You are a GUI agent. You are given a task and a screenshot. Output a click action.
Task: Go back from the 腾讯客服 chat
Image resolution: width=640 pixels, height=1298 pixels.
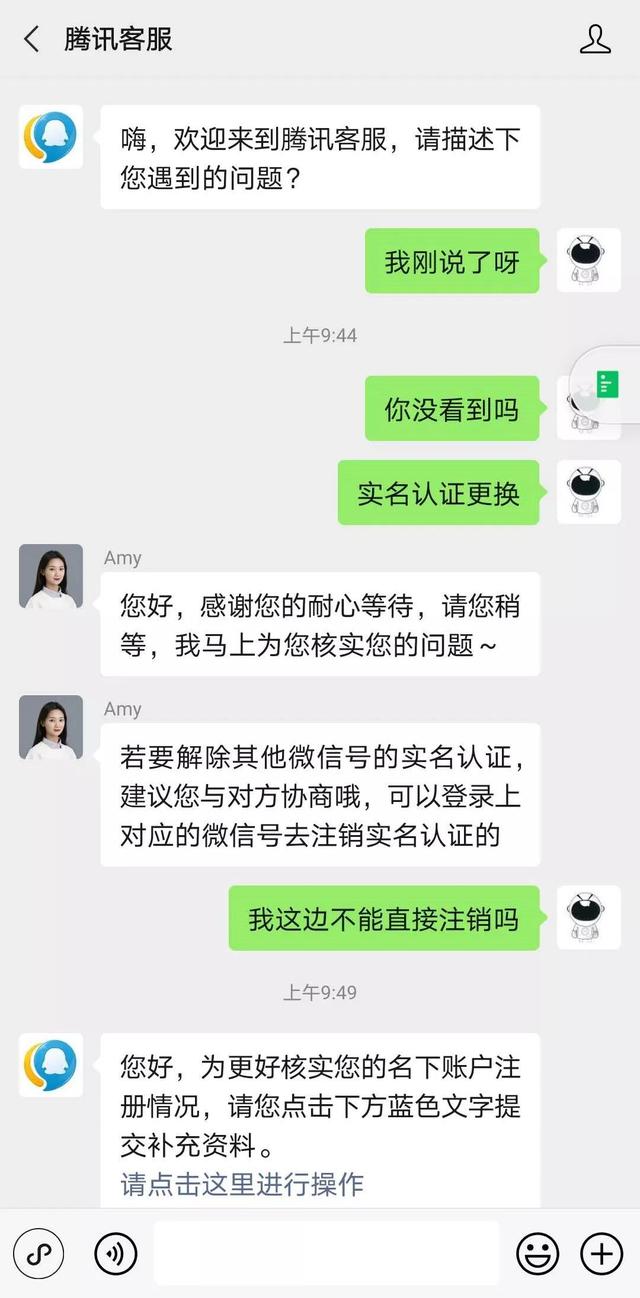[x=32, y=39]
